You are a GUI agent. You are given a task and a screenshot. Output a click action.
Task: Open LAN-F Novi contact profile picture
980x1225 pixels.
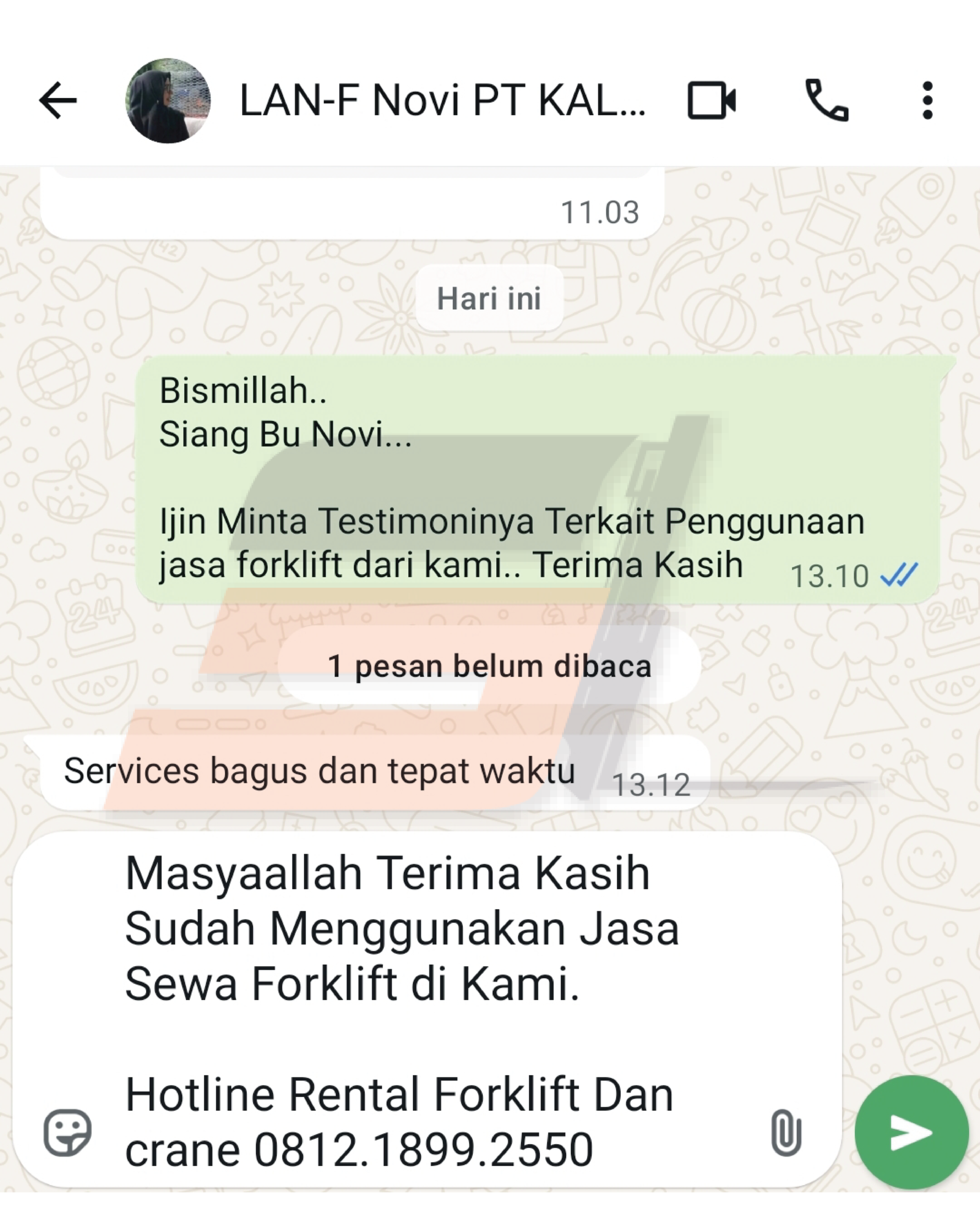[x=167, y=100]
